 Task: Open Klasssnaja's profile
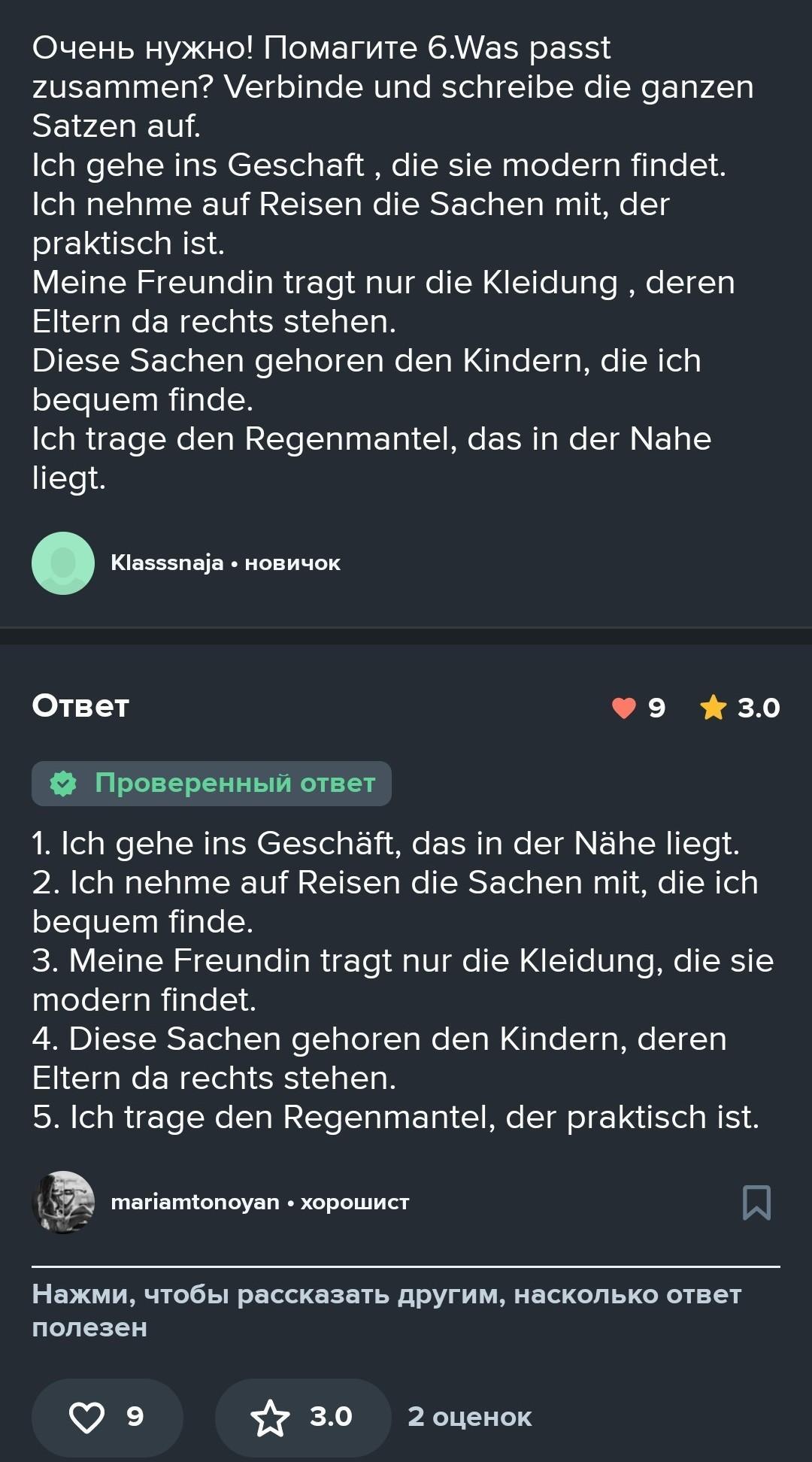click(x=63, y=563)
